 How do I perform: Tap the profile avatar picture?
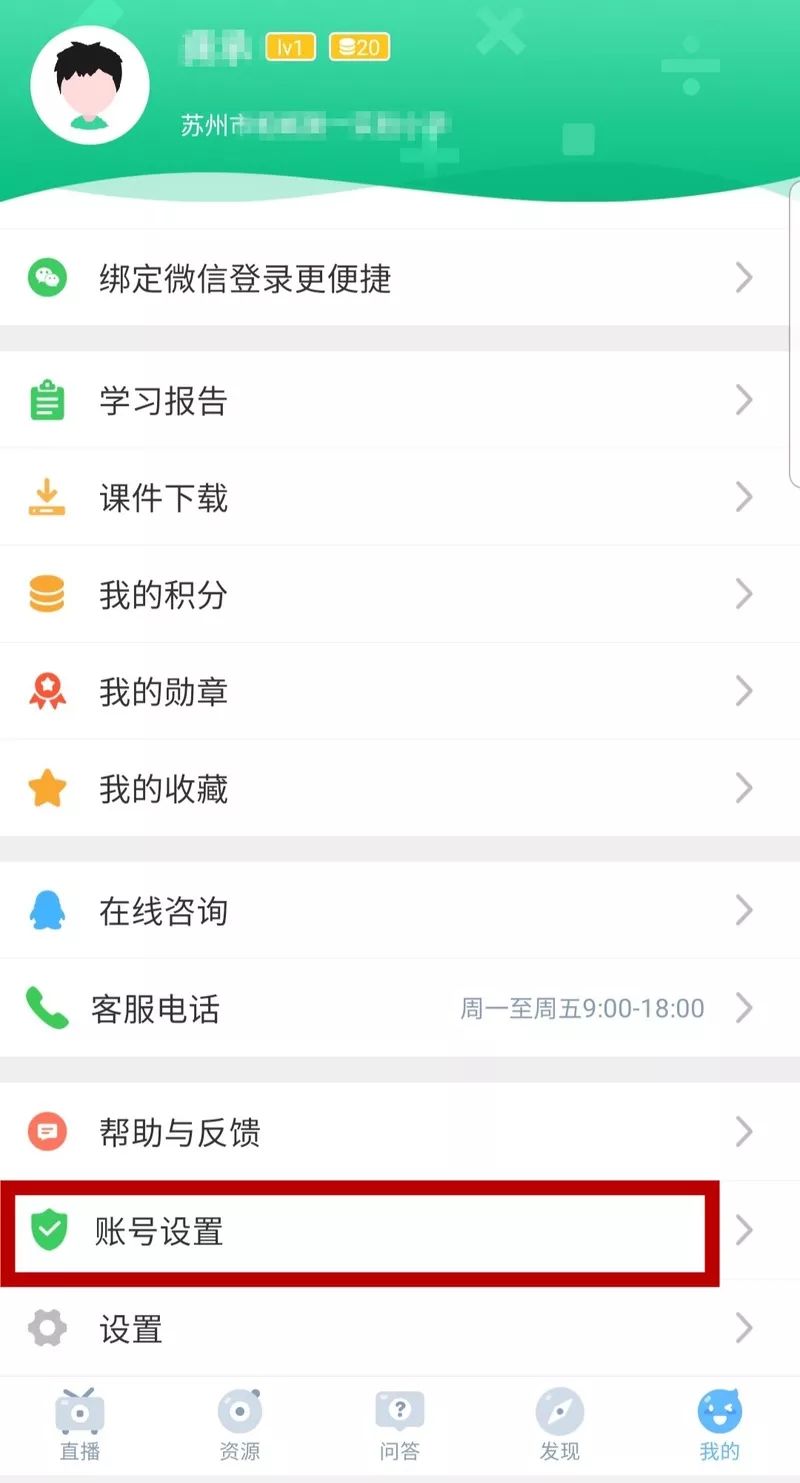coord(90,85)
